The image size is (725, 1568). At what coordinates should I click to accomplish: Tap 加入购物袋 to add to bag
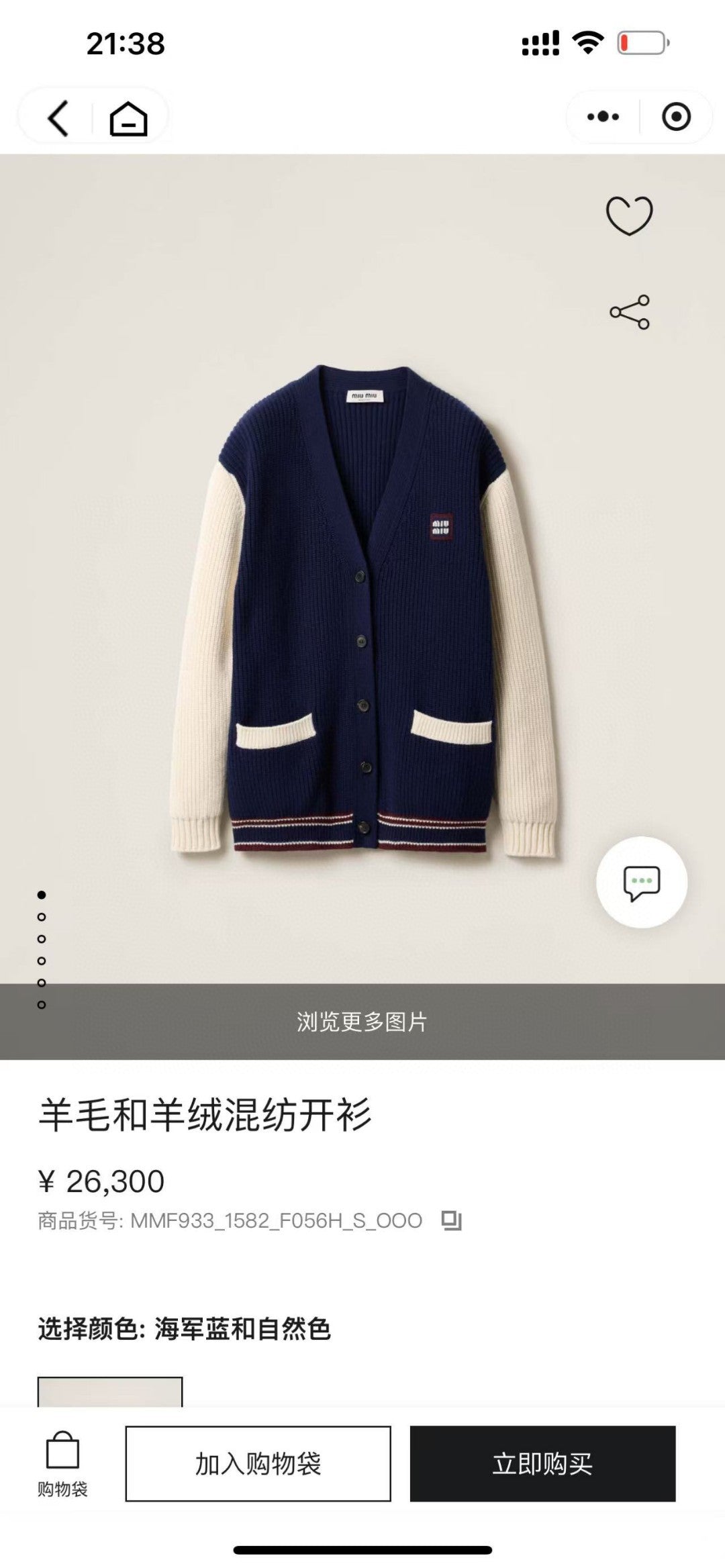[x=258, y=1464]
